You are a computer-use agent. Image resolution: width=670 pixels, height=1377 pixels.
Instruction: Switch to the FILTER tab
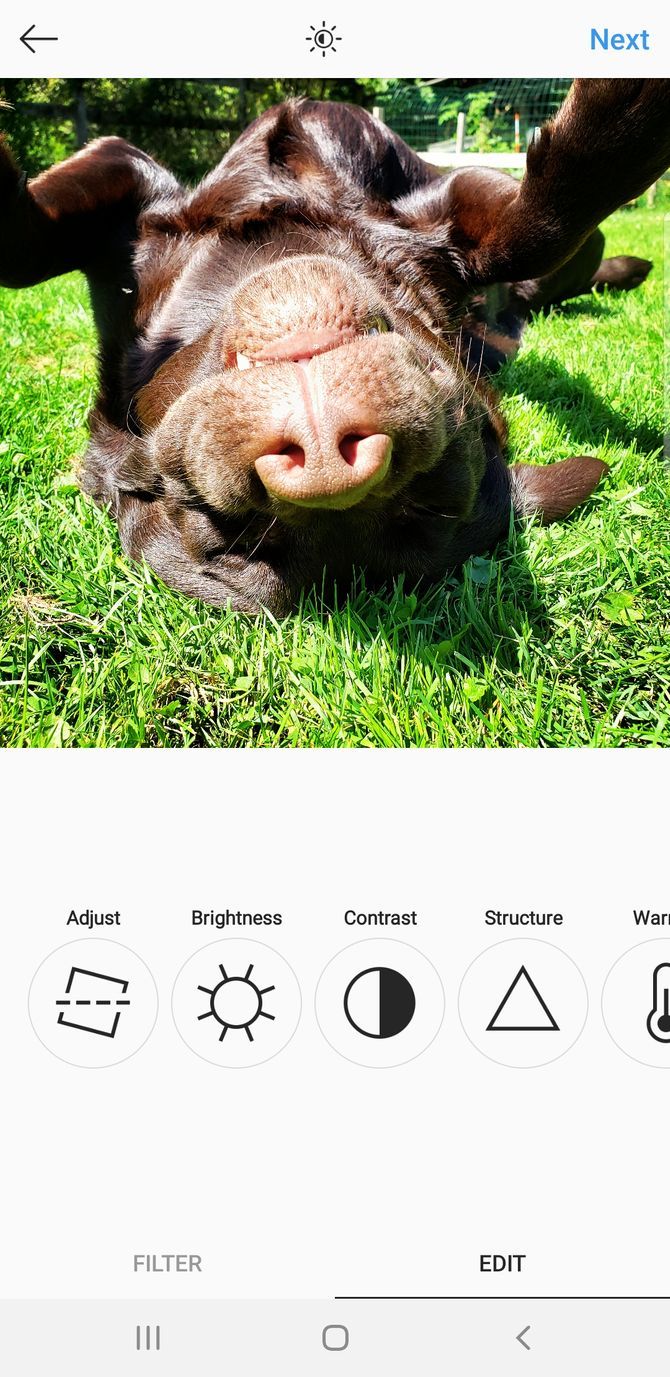167,1263
